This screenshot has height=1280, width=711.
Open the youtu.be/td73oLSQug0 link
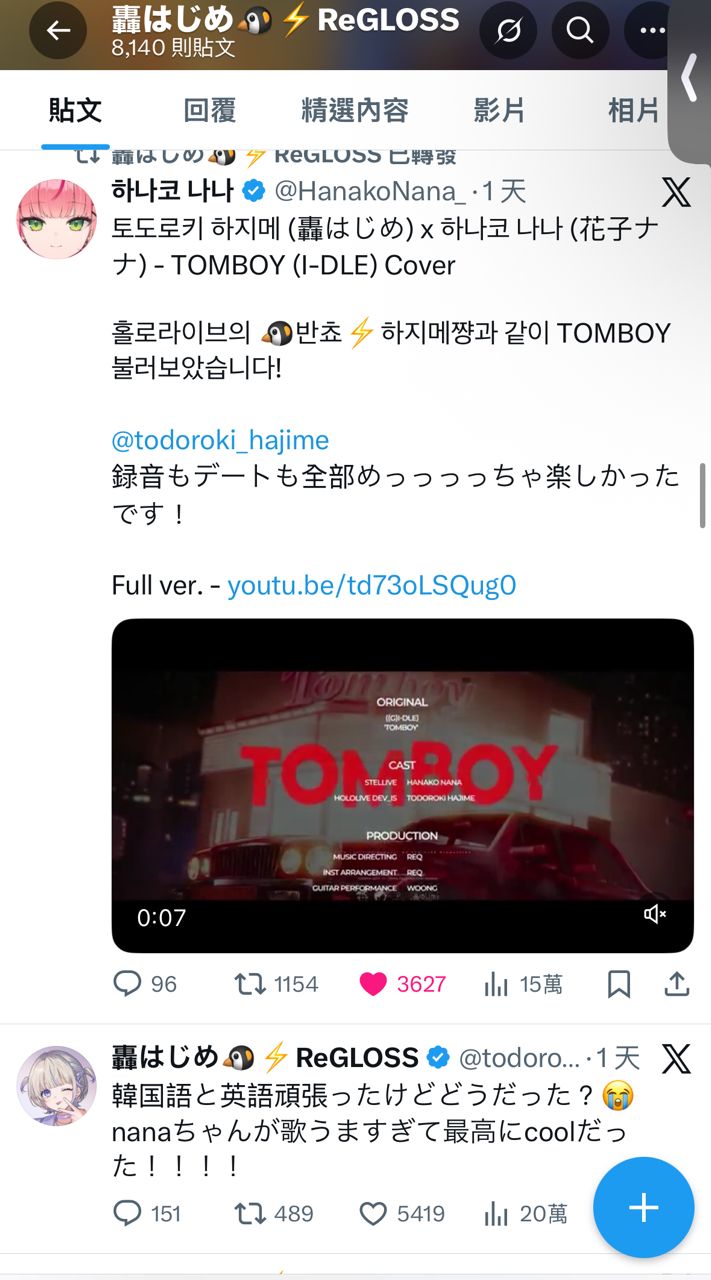point(371,585)
